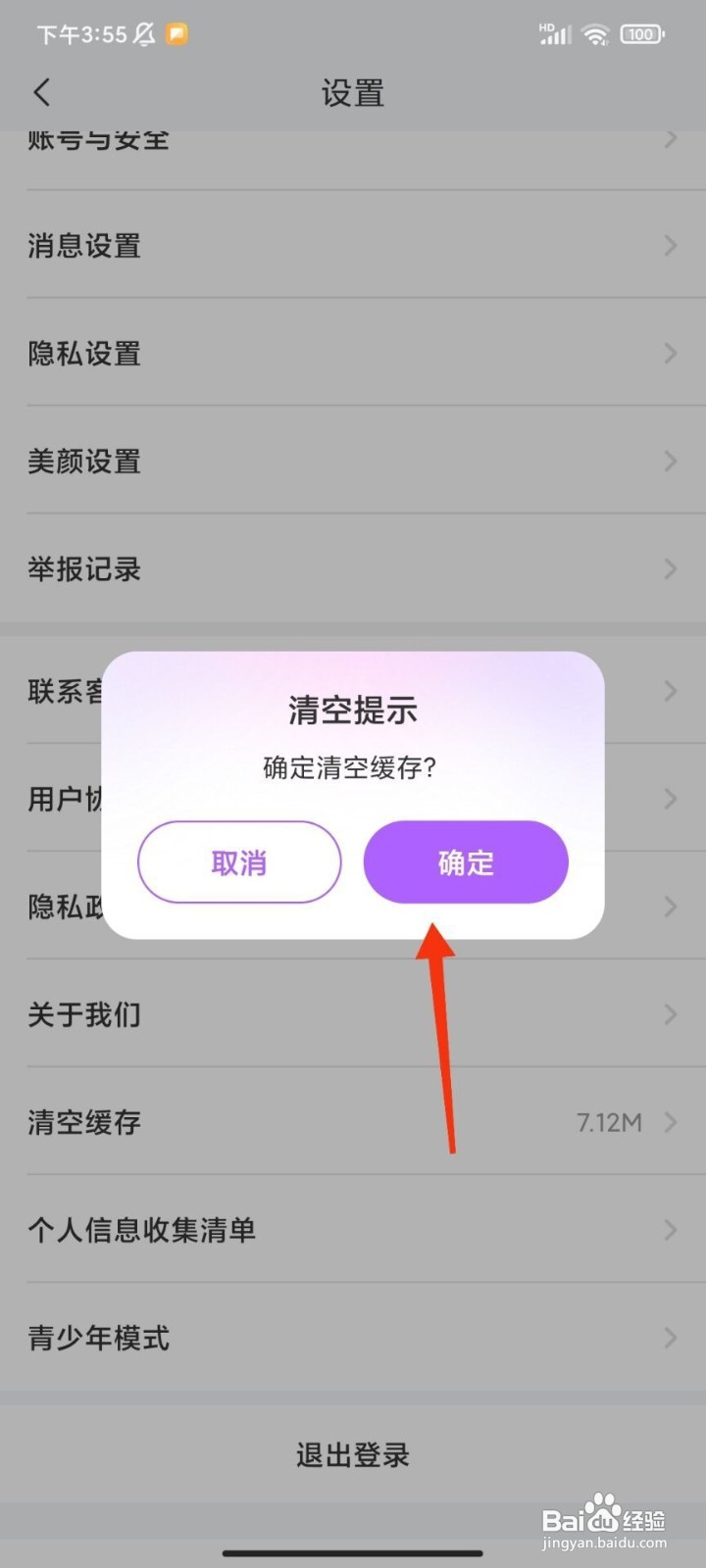Viewport: 706px width, 1568px height.
Task: Click the Wi-Fi status icon
Action: tap(595, 33)
